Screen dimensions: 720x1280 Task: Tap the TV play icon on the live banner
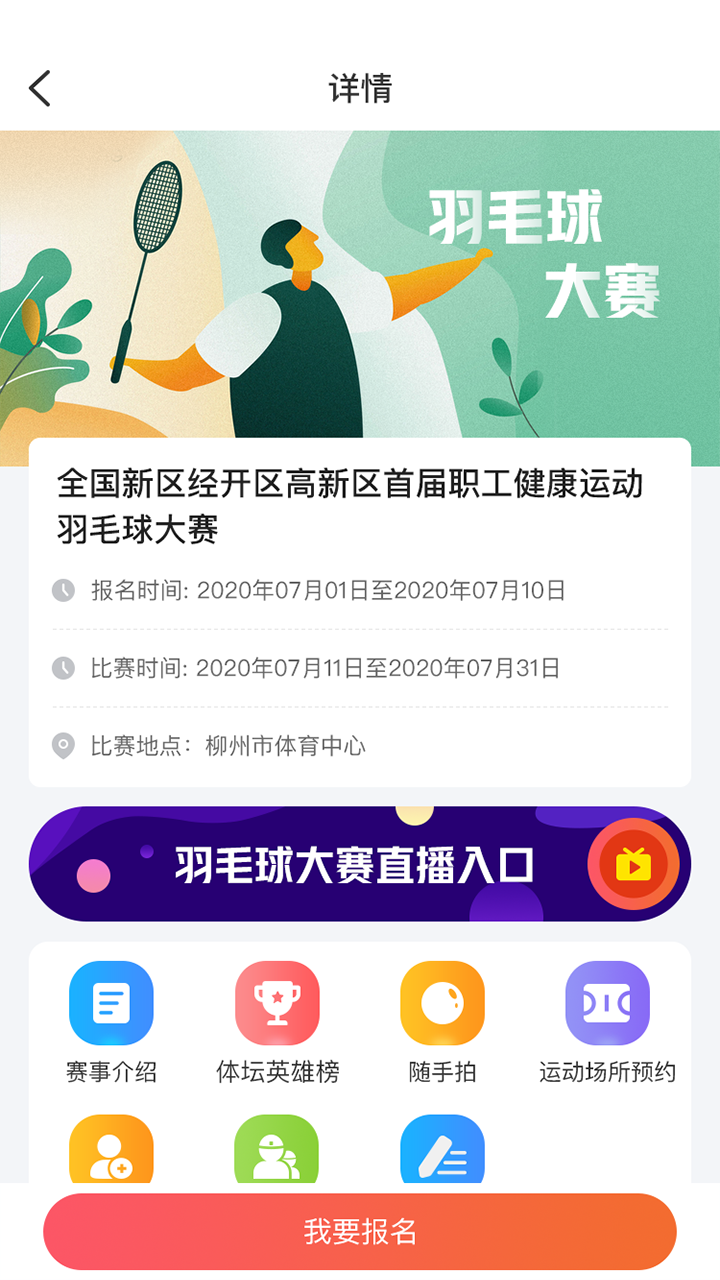pyautogui.click(x=634, y=863)
